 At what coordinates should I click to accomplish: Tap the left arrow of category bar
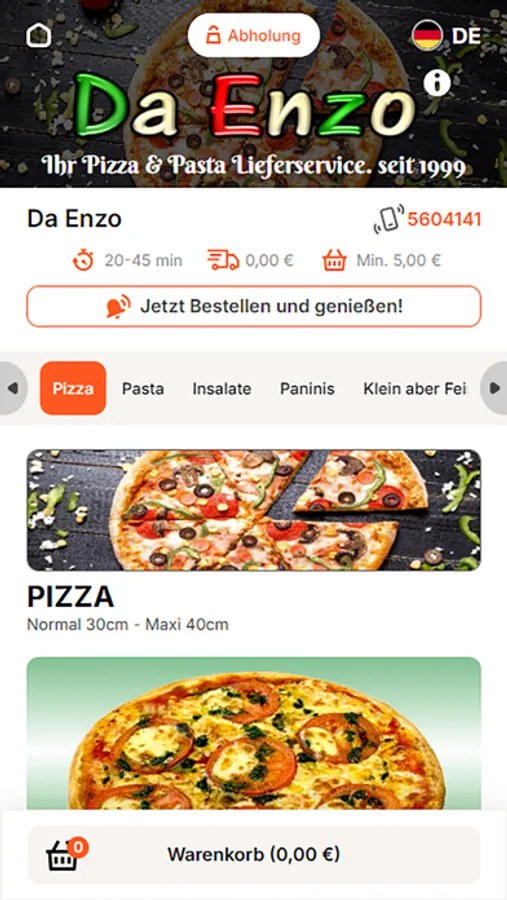13,389
